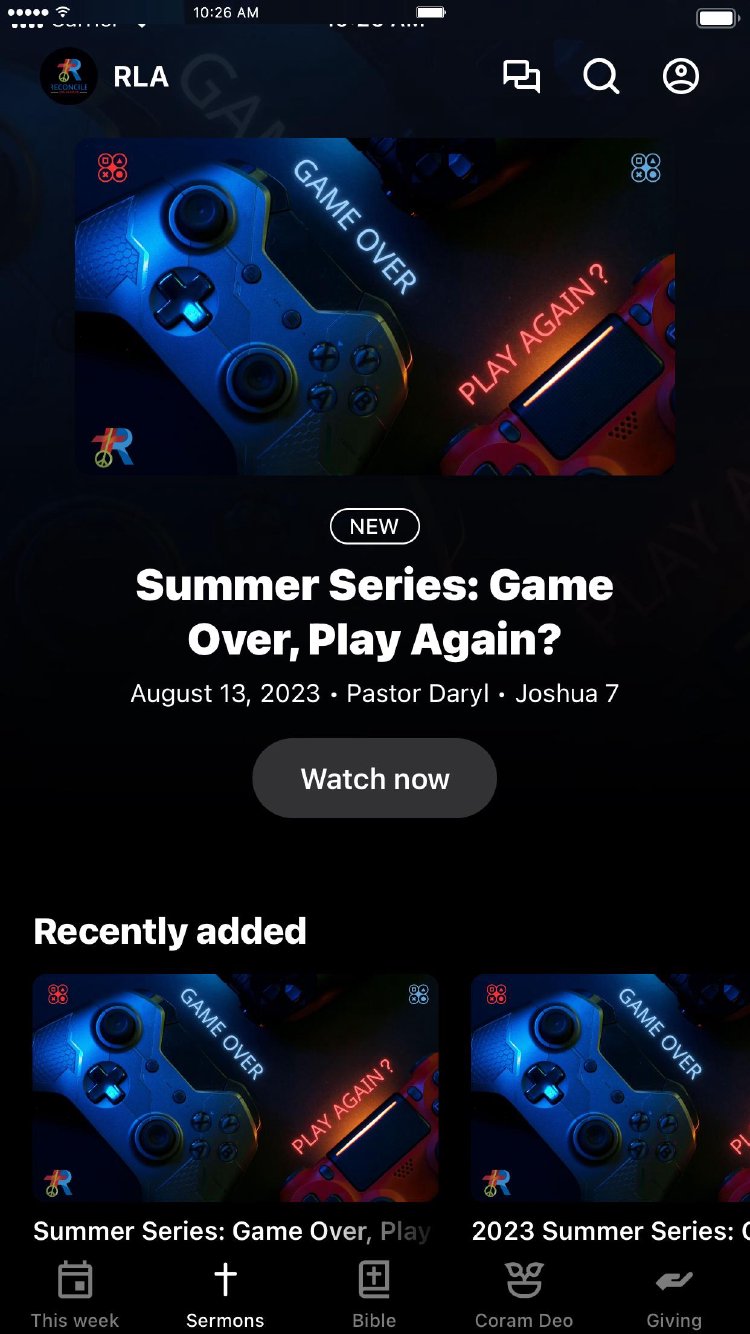Select the Sermons tab
This screenshot has height=1334, width=750.
[x=225, y=1295]
